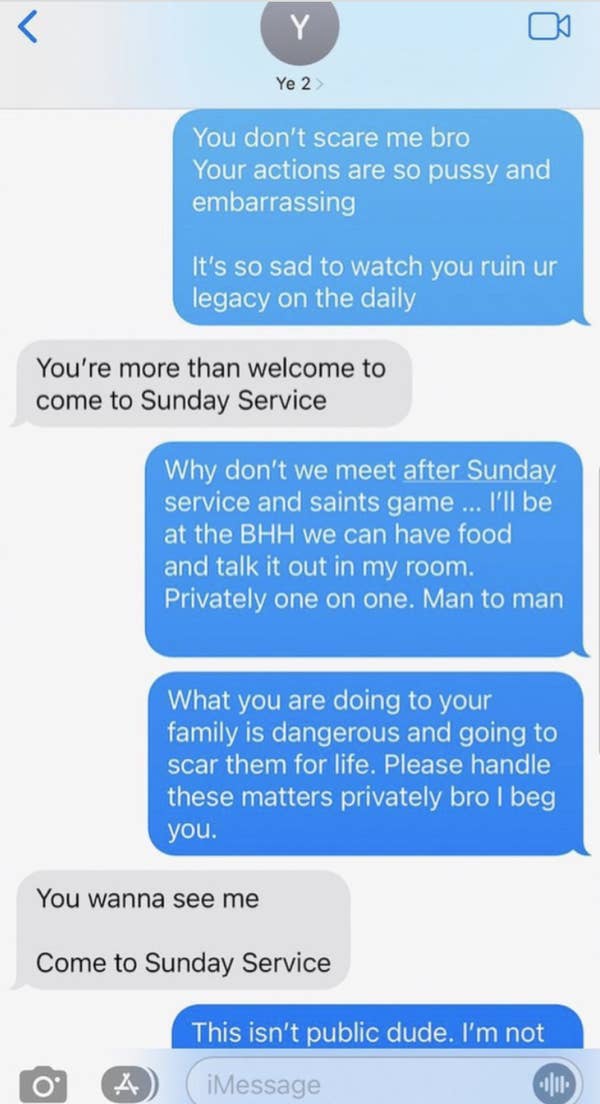
Task: Open the camera to attach a photo
Action: click(43, 1082)
